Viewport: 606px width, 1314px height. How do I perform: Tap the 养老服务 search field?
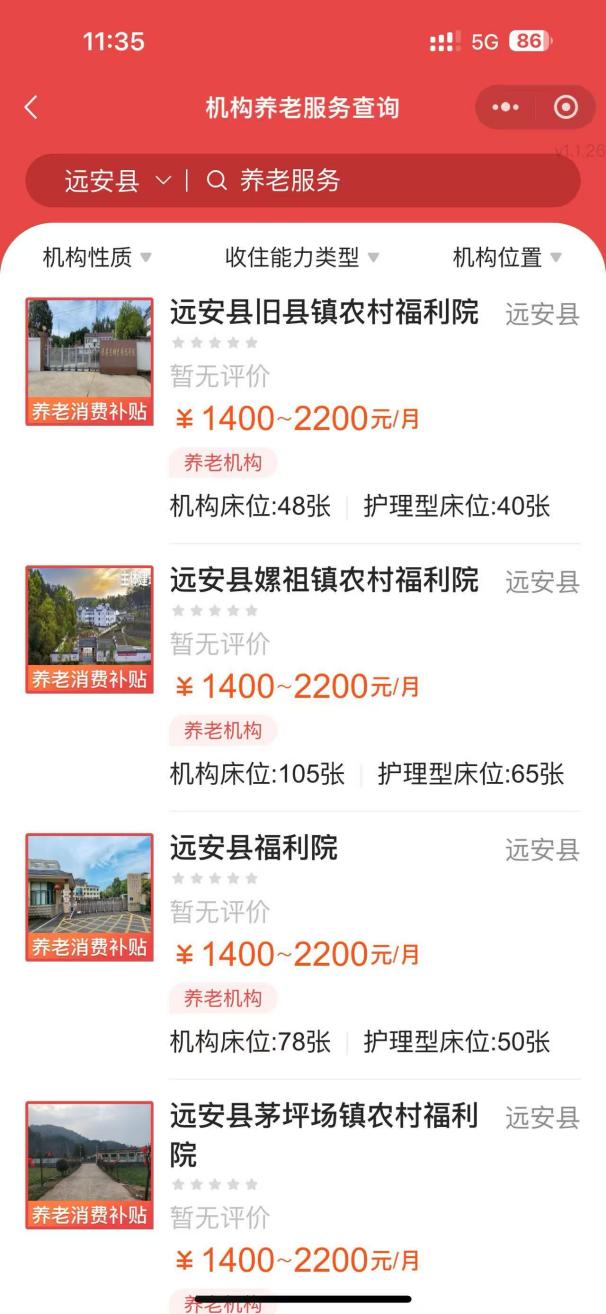(x=380, y=181)
